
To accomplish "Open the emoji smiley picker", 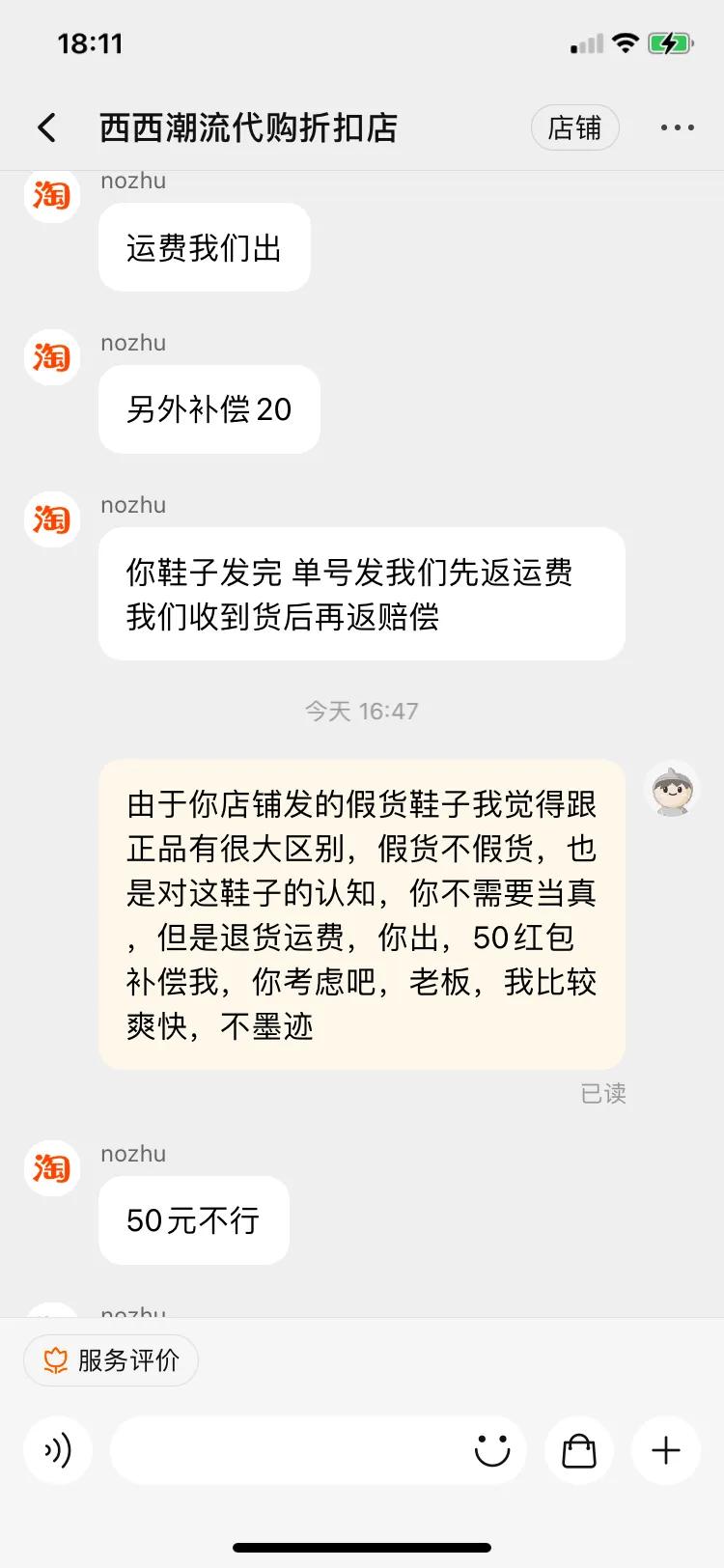I will click(x=492, y=1450).
